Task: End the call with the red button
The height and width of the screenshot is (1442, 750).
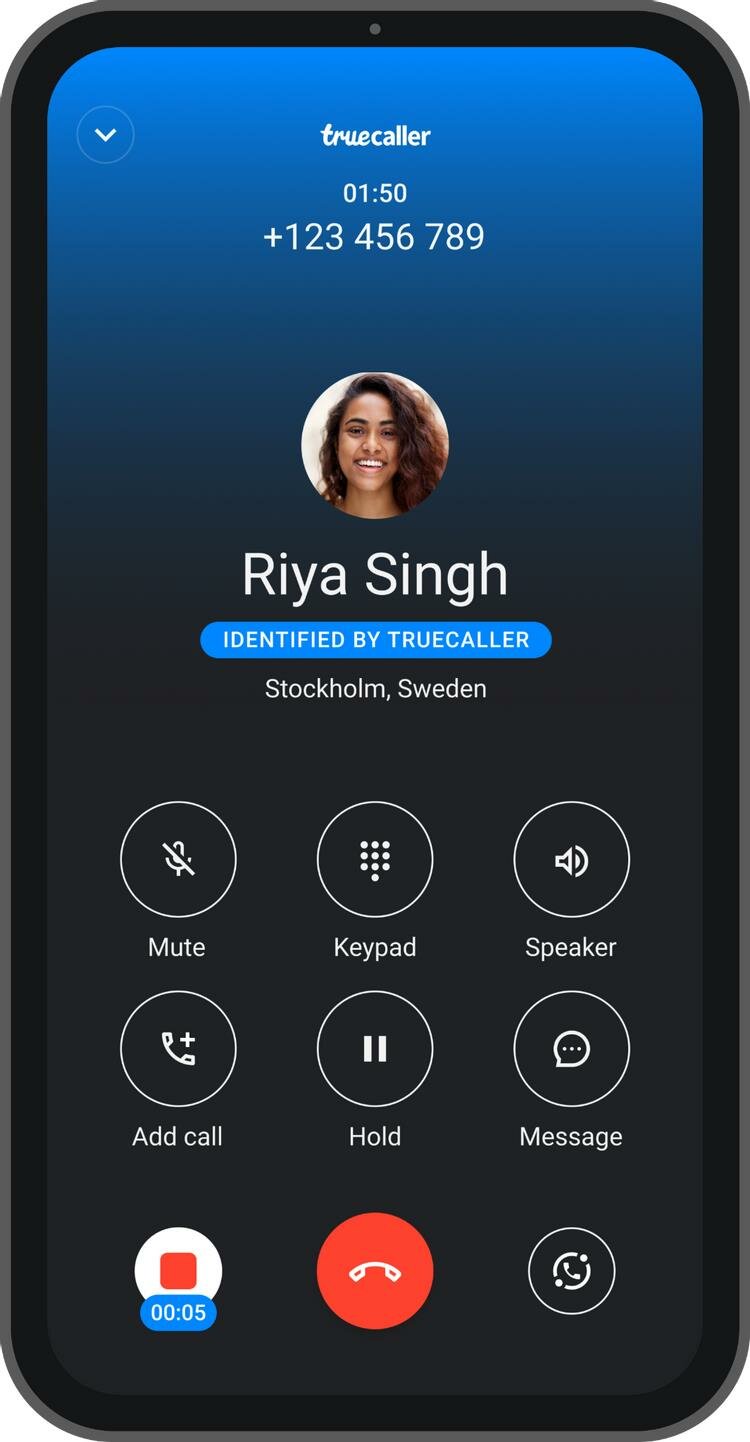Action: (x=375, y=1271)
